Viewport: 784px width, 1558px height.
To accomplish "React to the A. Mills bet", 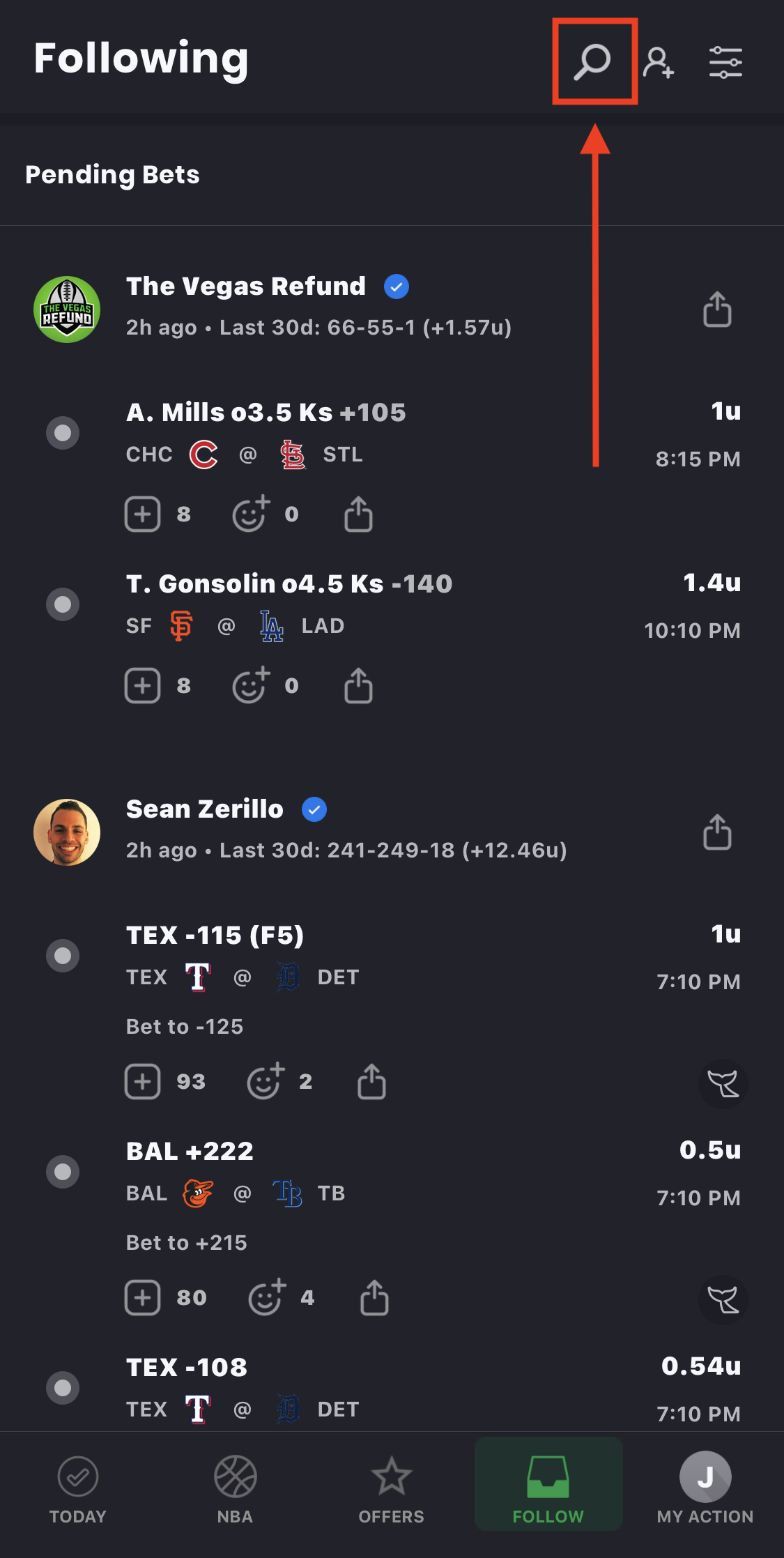I will [251, 514].
